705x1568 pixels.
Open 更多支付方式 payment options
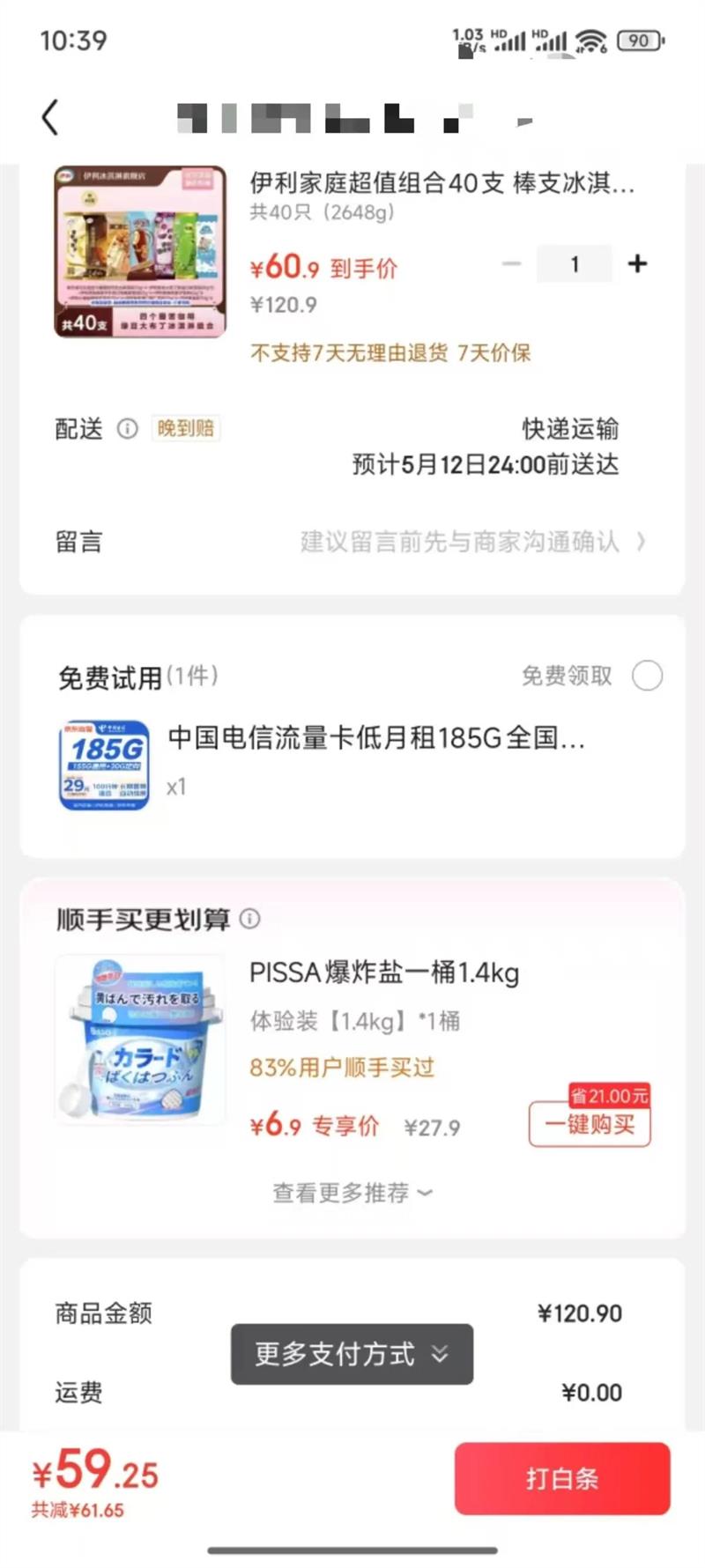(352, 1354)
